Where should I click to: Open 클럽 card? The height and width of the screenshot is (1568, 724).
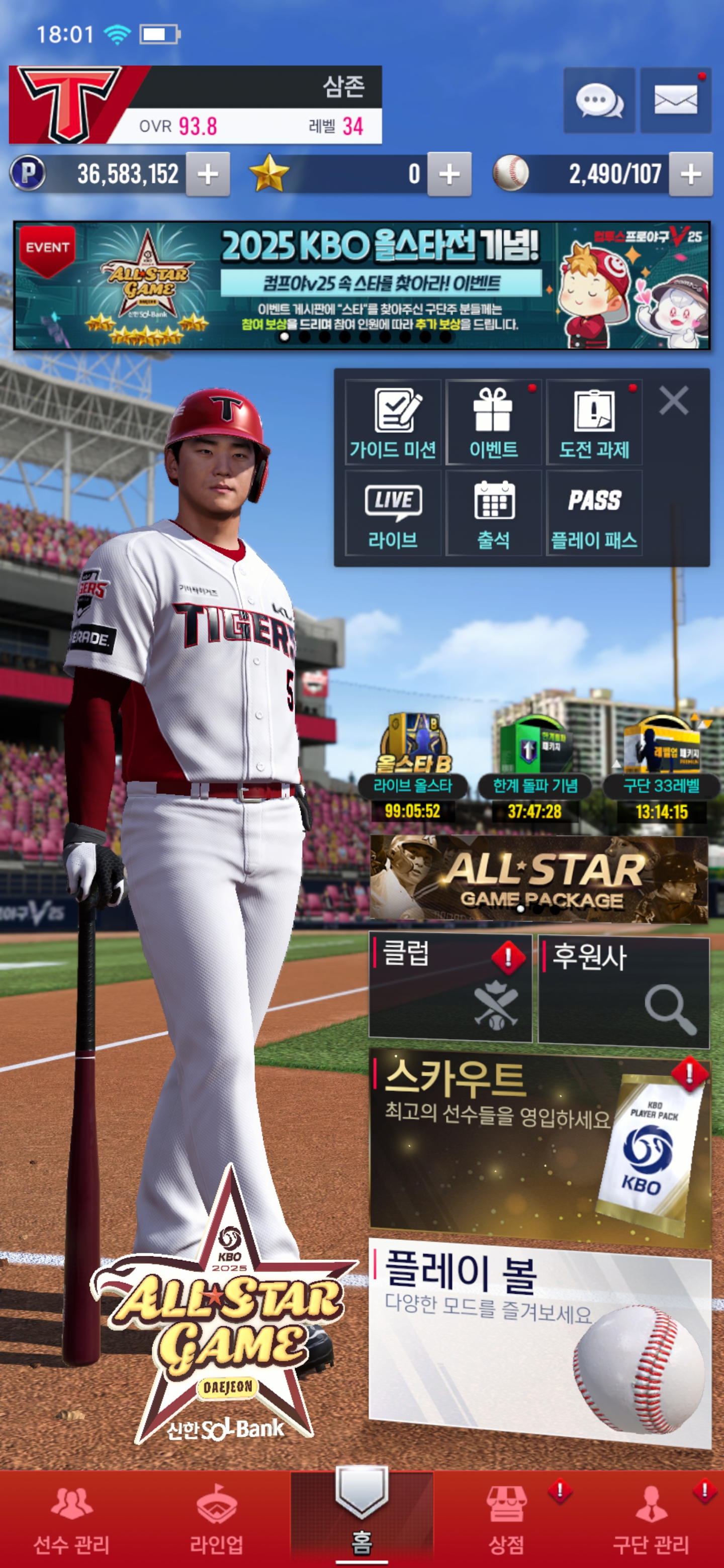(x=450, y=988)
